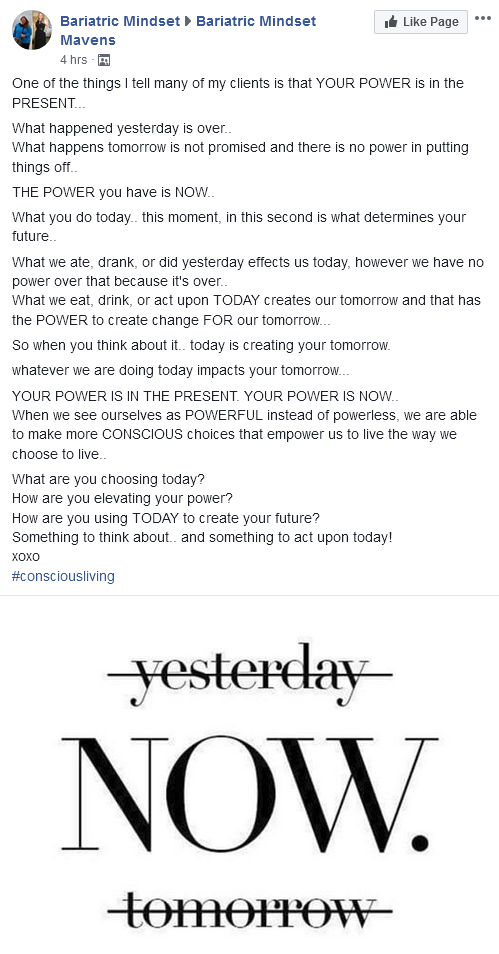Tap the 4 hrs post timestamp
This screenshot has height=954, width=499.
[x=74, y=60]
